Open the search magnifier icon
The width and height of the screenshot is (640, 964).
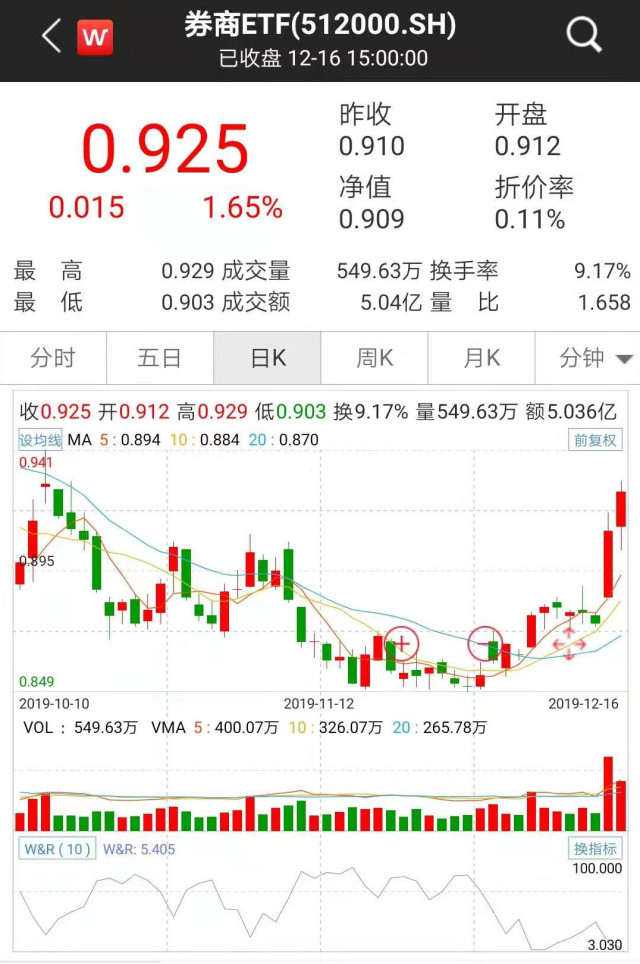point(583,36)
